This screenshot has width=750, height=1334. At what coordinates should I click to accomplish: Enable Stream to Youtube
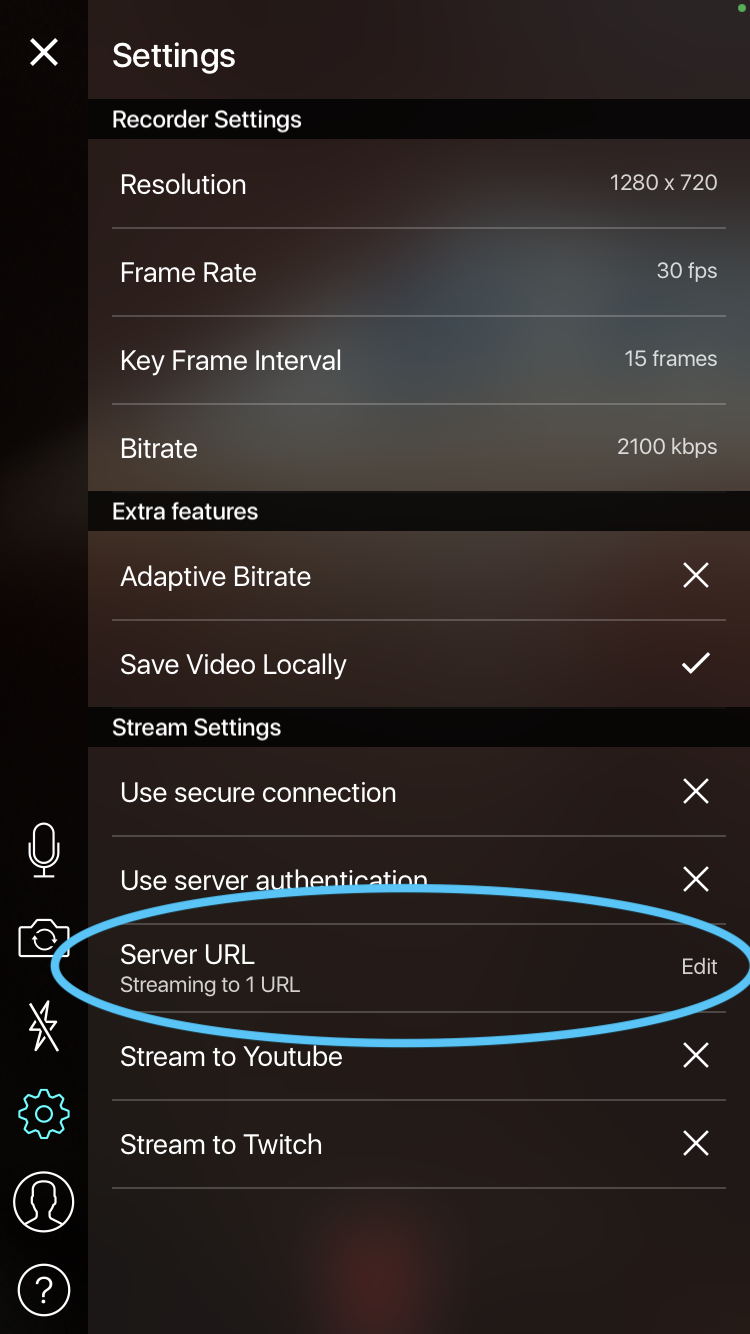click(696, 1055)
